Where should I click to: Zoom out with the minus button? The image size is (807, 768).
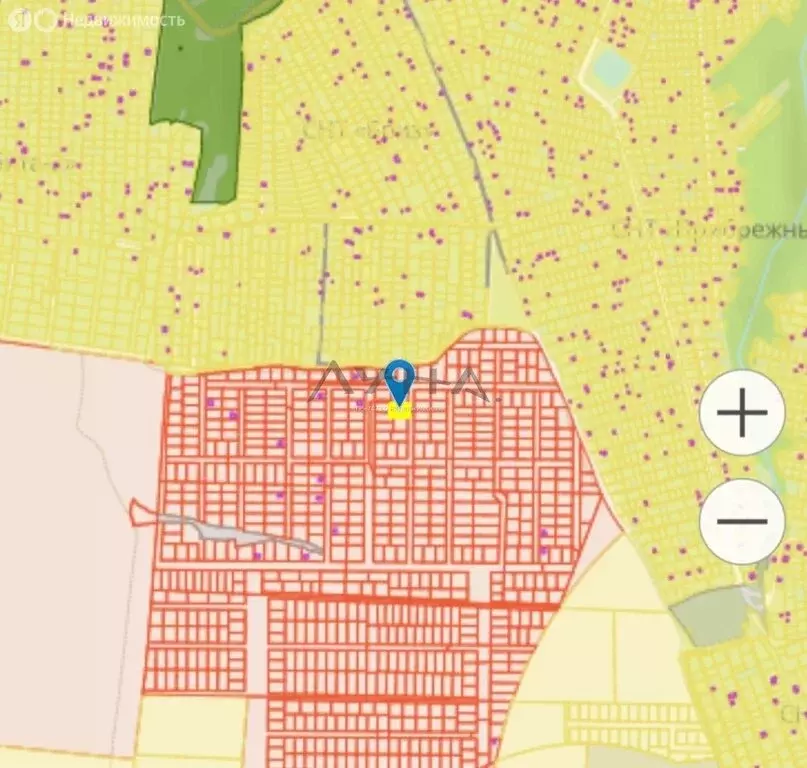click(742, 521)
